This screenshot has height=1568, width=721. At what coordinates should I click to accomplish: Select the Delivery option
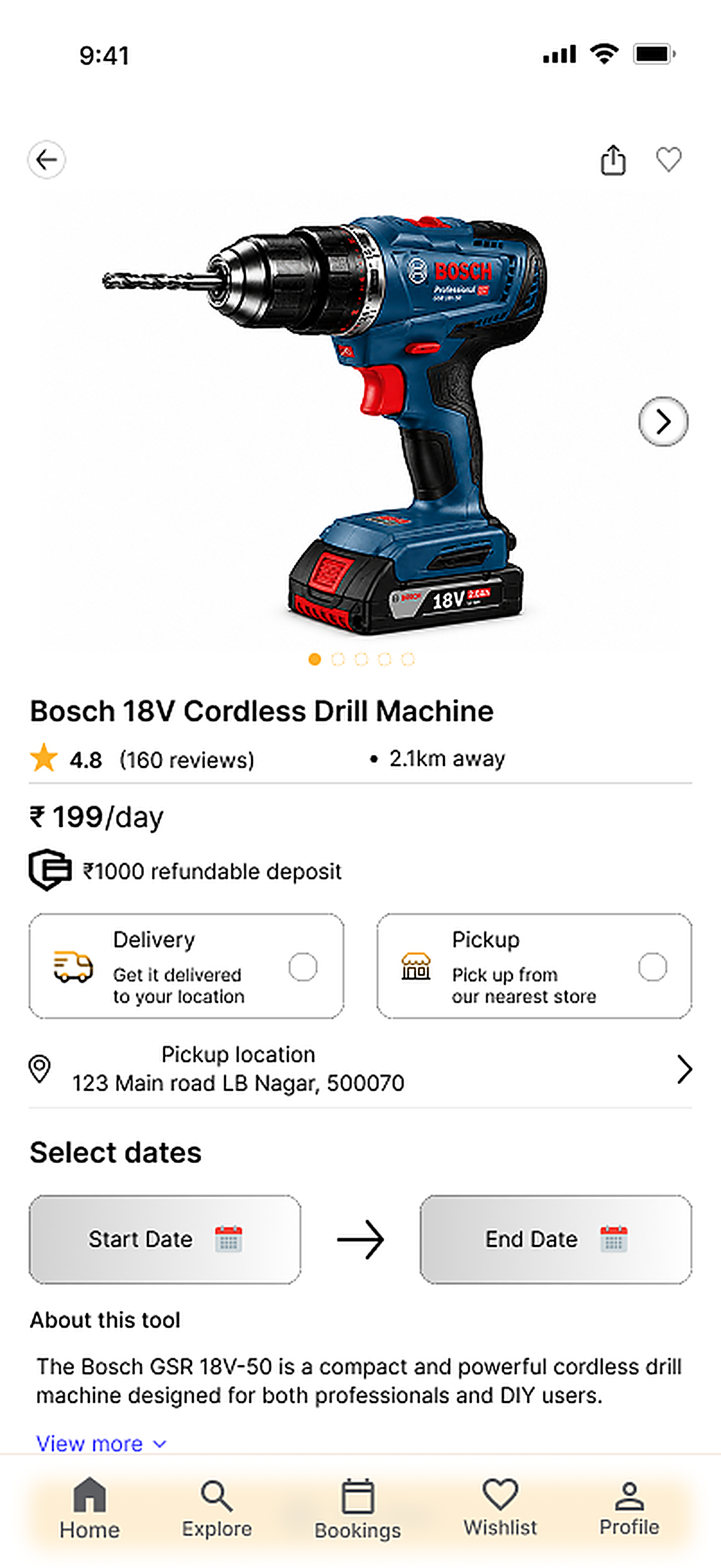tap(186, 966)
